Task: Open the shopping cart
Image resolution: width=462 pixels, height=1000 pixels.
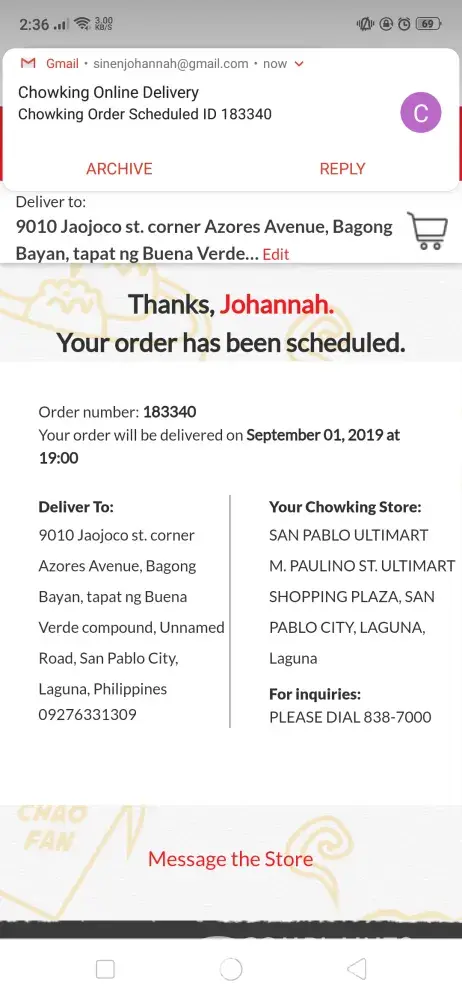Action: pyautogui.click(x=428, y=231)
